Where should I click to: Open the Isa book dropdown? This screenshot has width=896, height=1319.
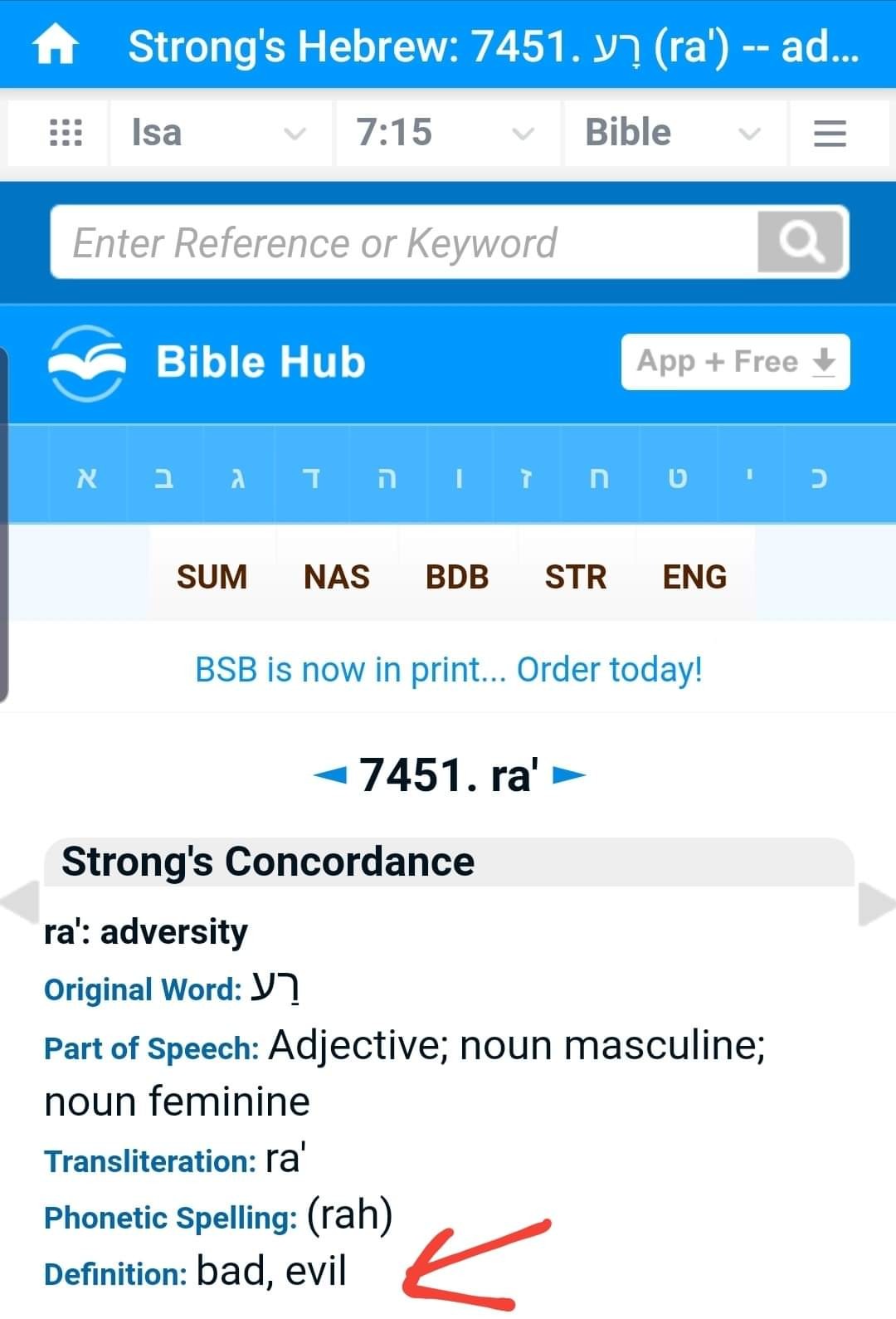(x=219, y=133)
